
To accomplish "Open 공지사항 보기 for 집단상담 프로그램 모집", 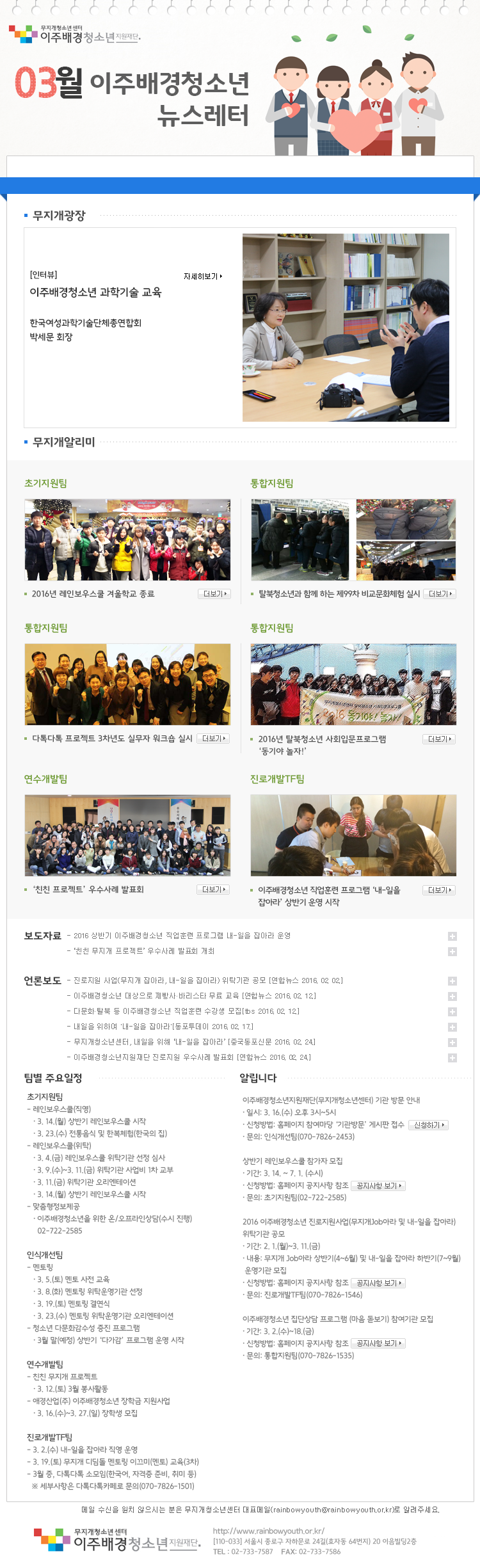I will (380, 1343).
